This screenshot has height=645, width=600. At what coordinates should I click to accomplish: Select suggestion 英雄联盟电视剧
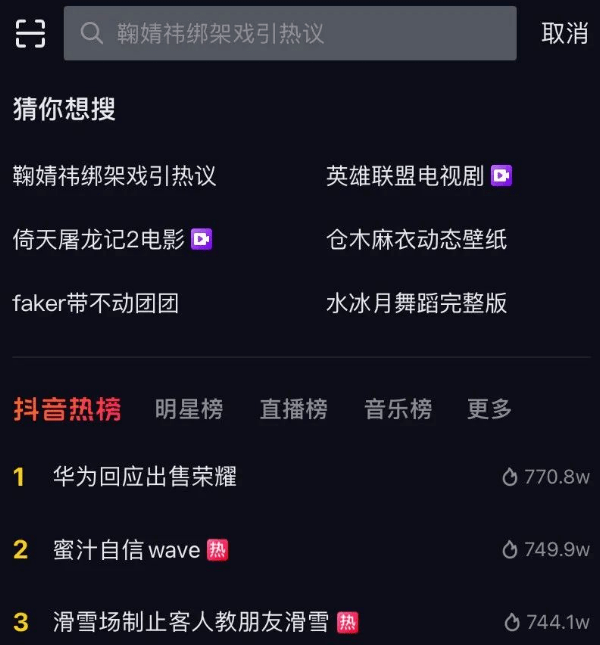click(405, 176)
